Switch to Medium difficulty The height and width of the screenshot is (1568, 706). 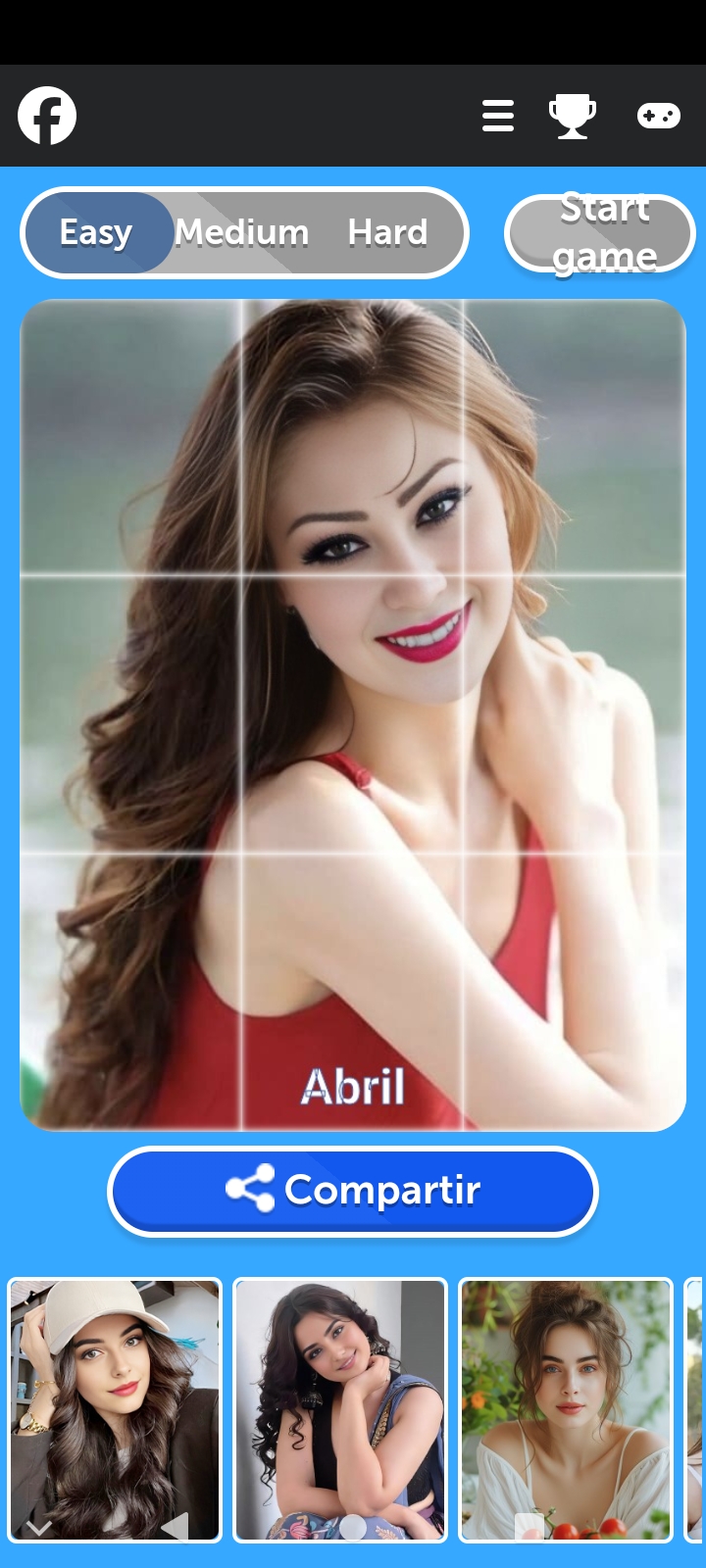[x=242, y=233]
